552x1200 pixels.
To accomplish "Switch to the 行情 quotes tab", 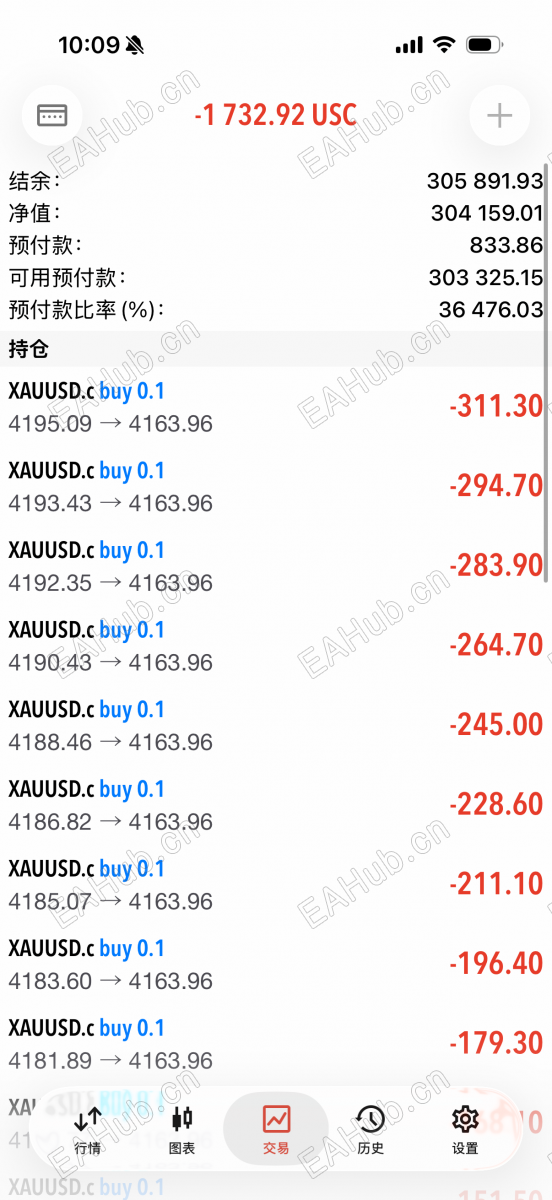I will 88,1131.
